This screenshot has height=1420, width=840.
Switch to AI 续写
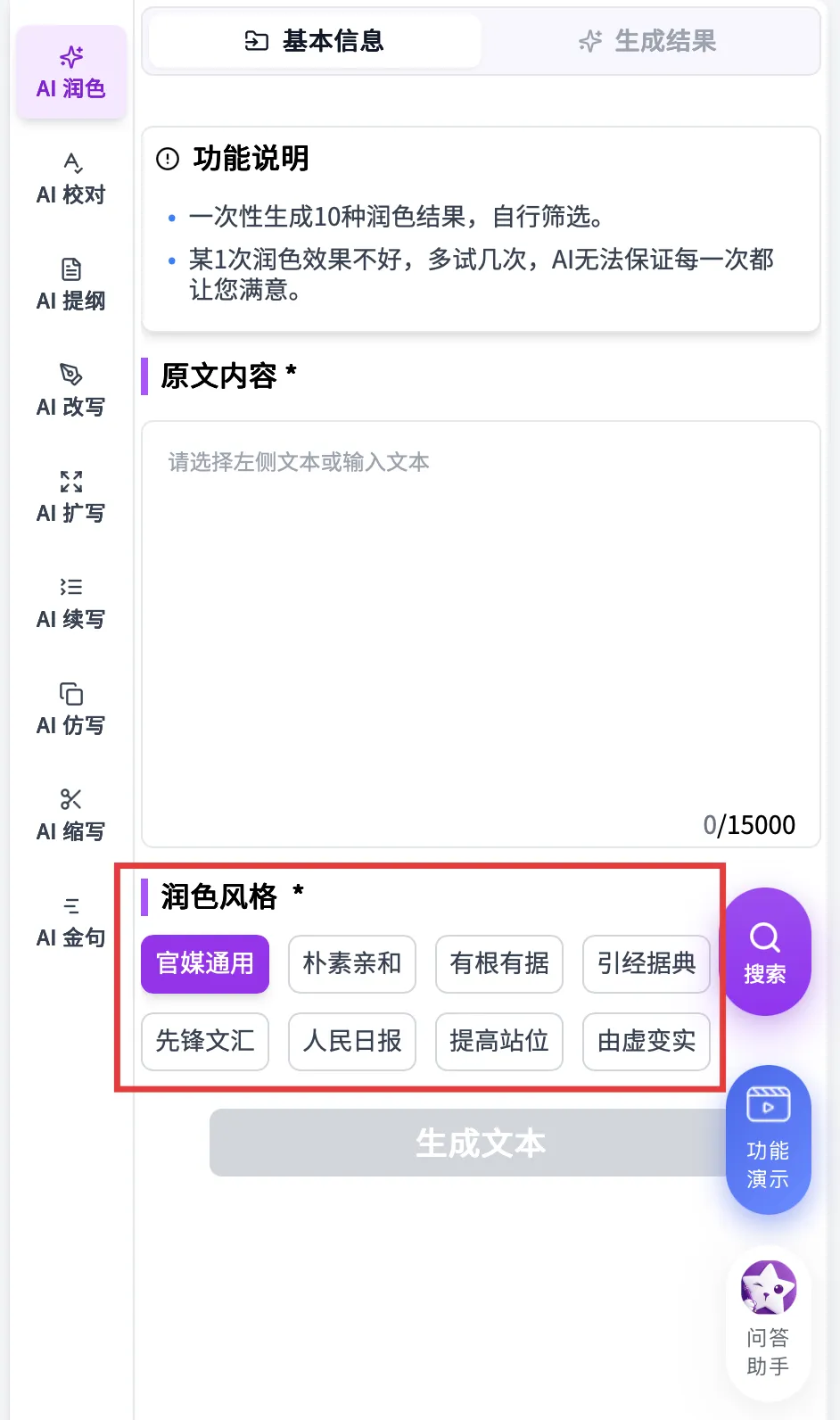[71, 603]
